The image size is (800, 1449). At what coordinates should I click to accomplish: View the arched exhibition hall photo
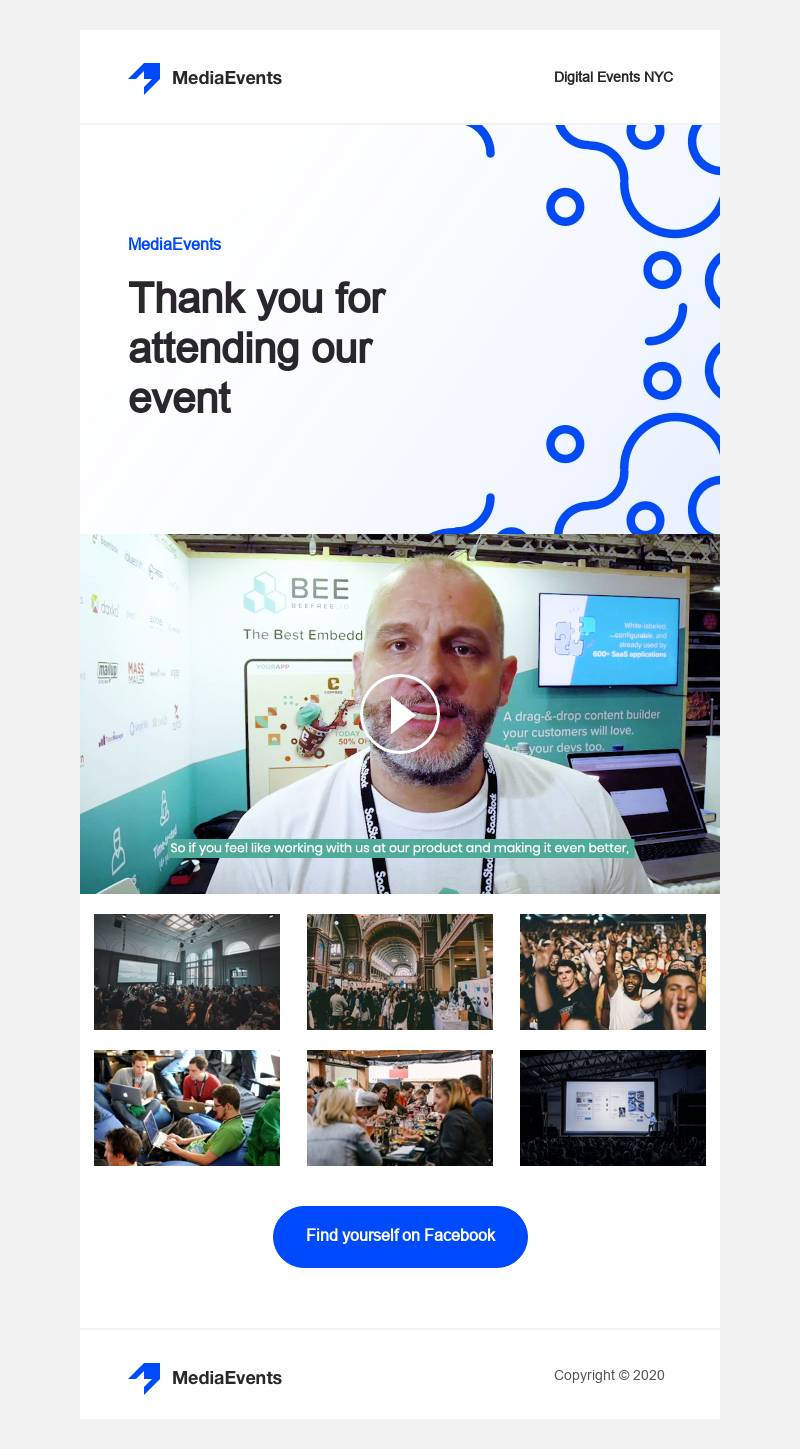pos(400,971)
